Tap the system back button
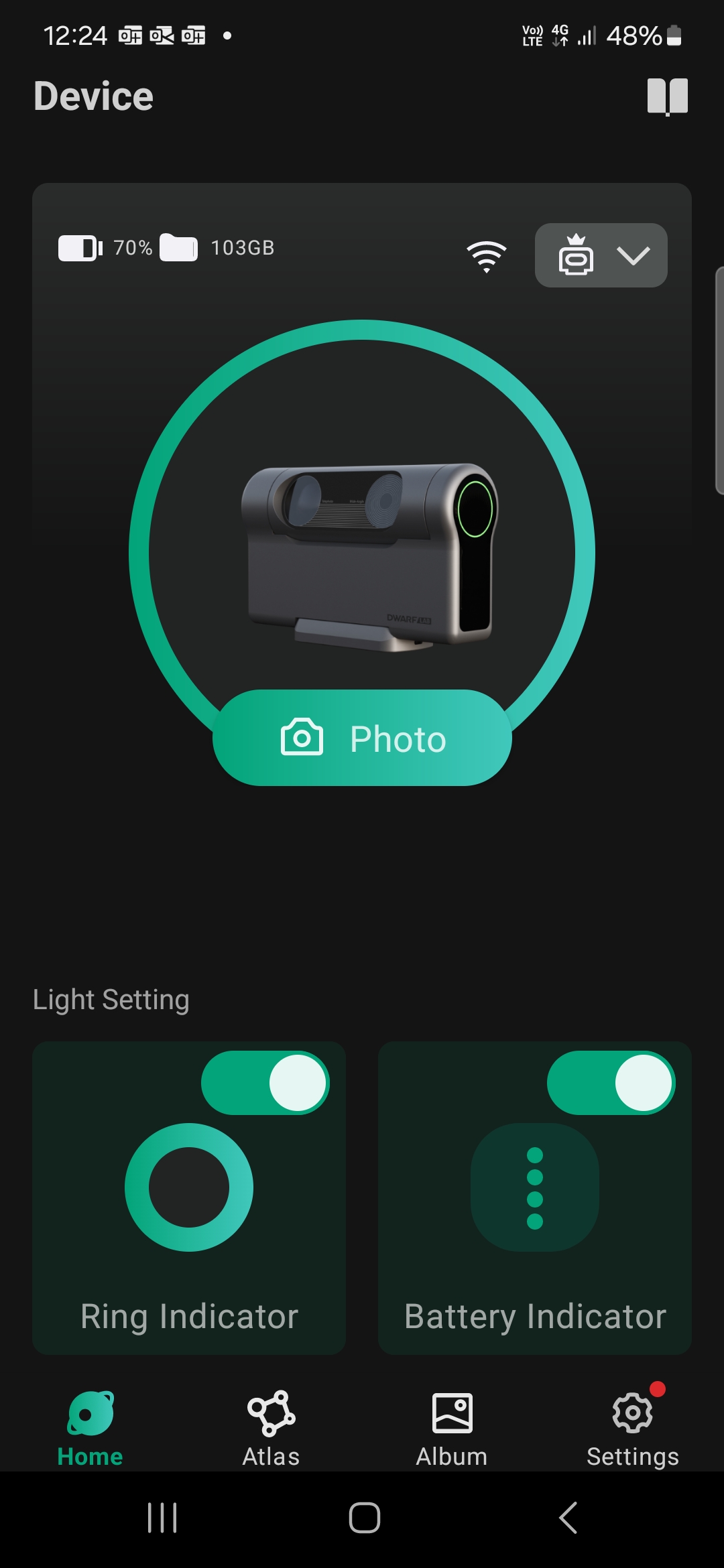 pos(568,1518)
